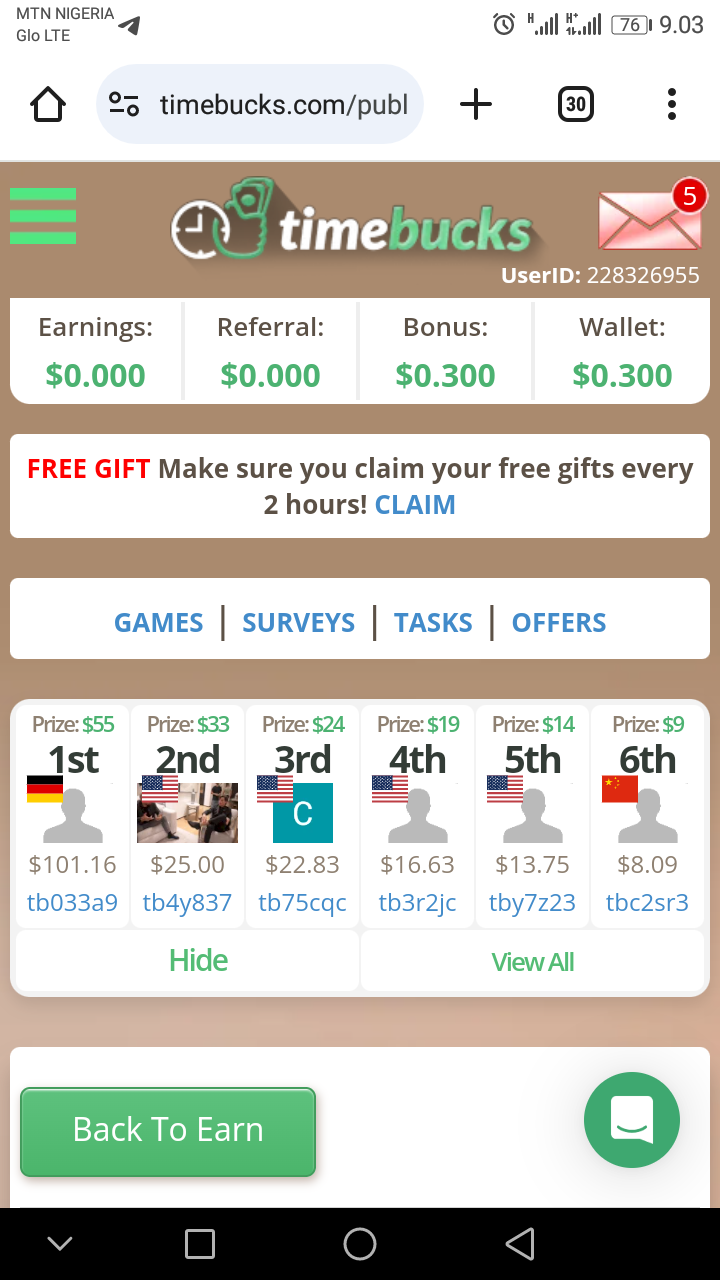Image resolution: width=720 pixels, height=1280 pixels.
Task: Open the messages envelope
Action: 650,219
